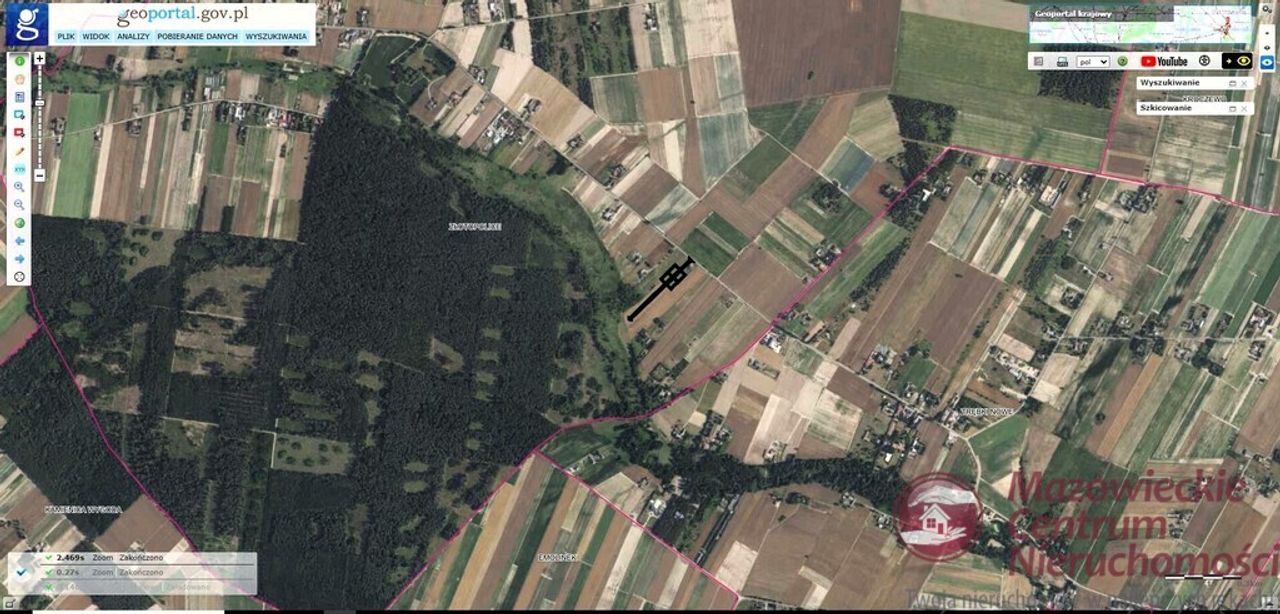
Task: Select the zoom-in magnifier tool
Action: point(20,187)
